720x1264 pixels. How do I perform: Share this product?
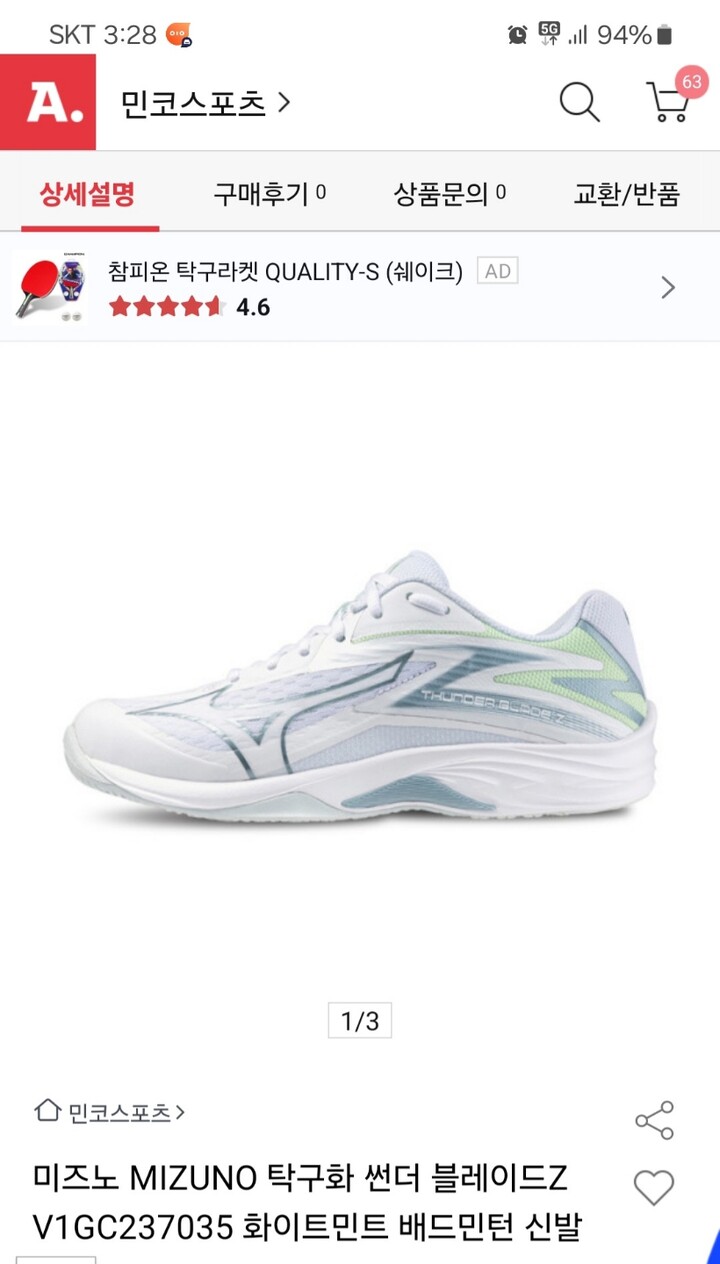coord(654,1121)
